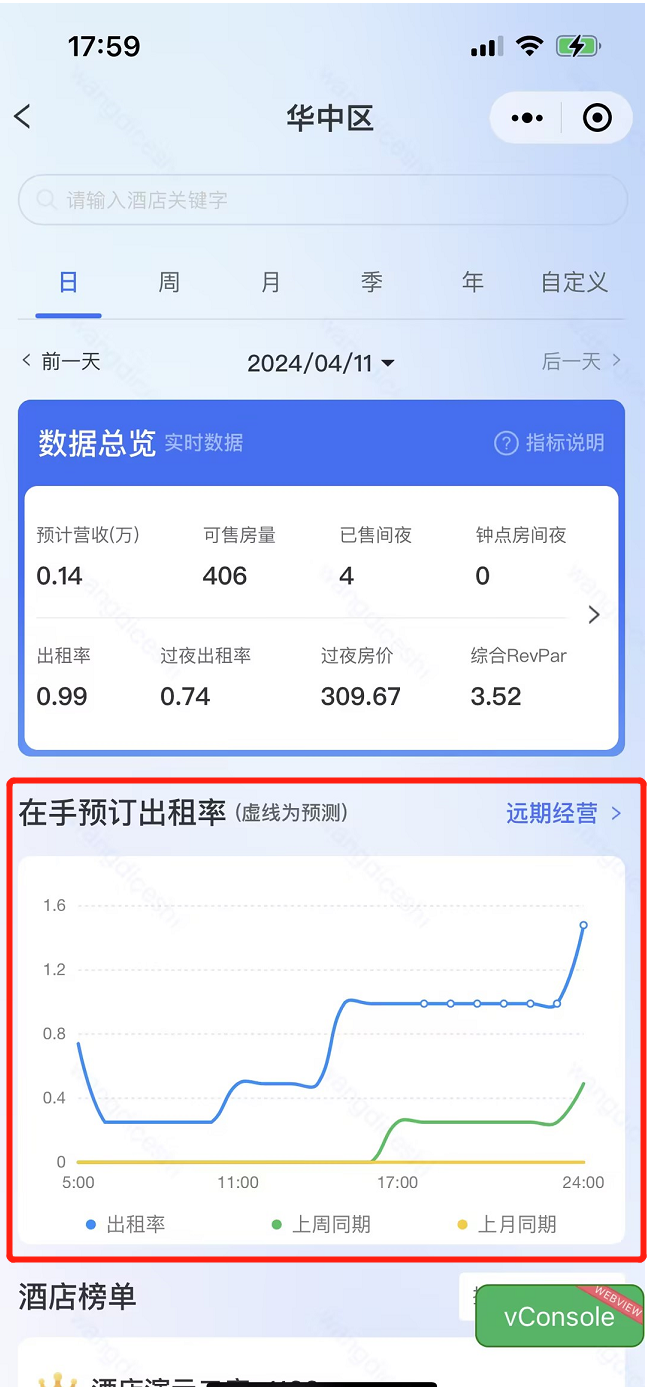Open the mini program three-dot menu
This screenshot has height=1394, width=650.
click(527, 118)
